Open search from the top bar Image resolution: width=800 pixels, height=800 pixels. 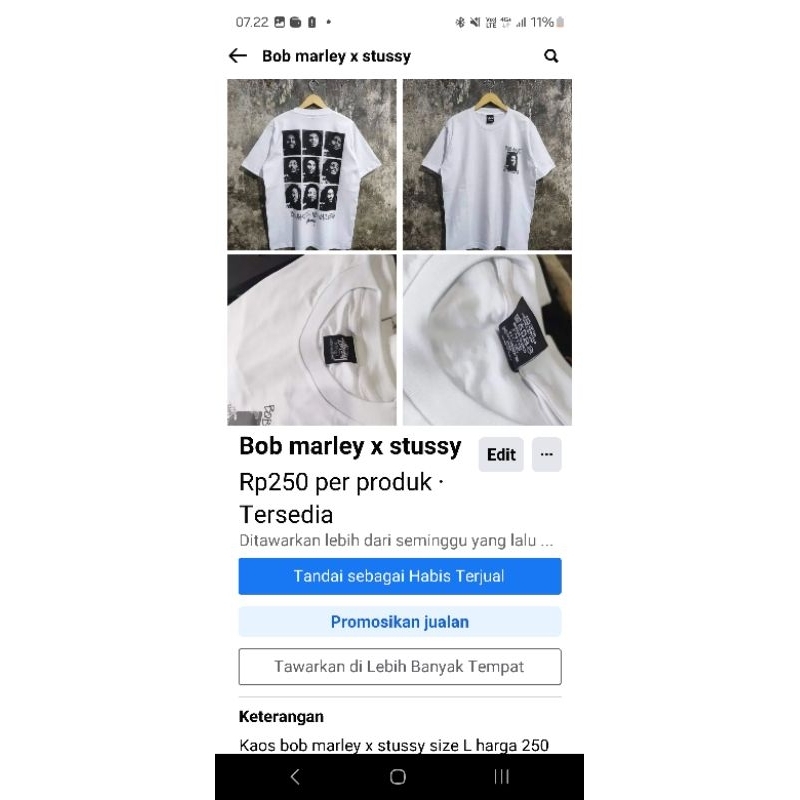pos(551,56)
